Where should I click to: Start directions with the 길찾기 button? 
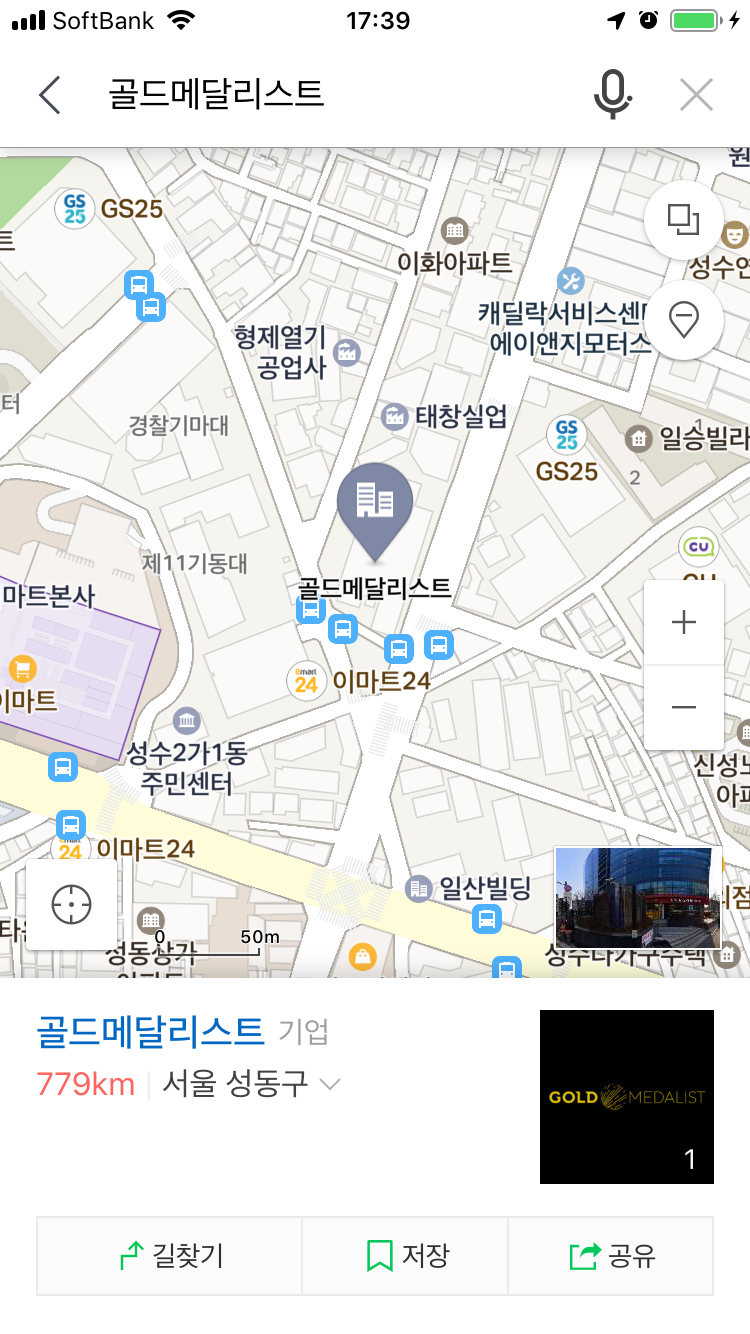[x=168, y=1256]
